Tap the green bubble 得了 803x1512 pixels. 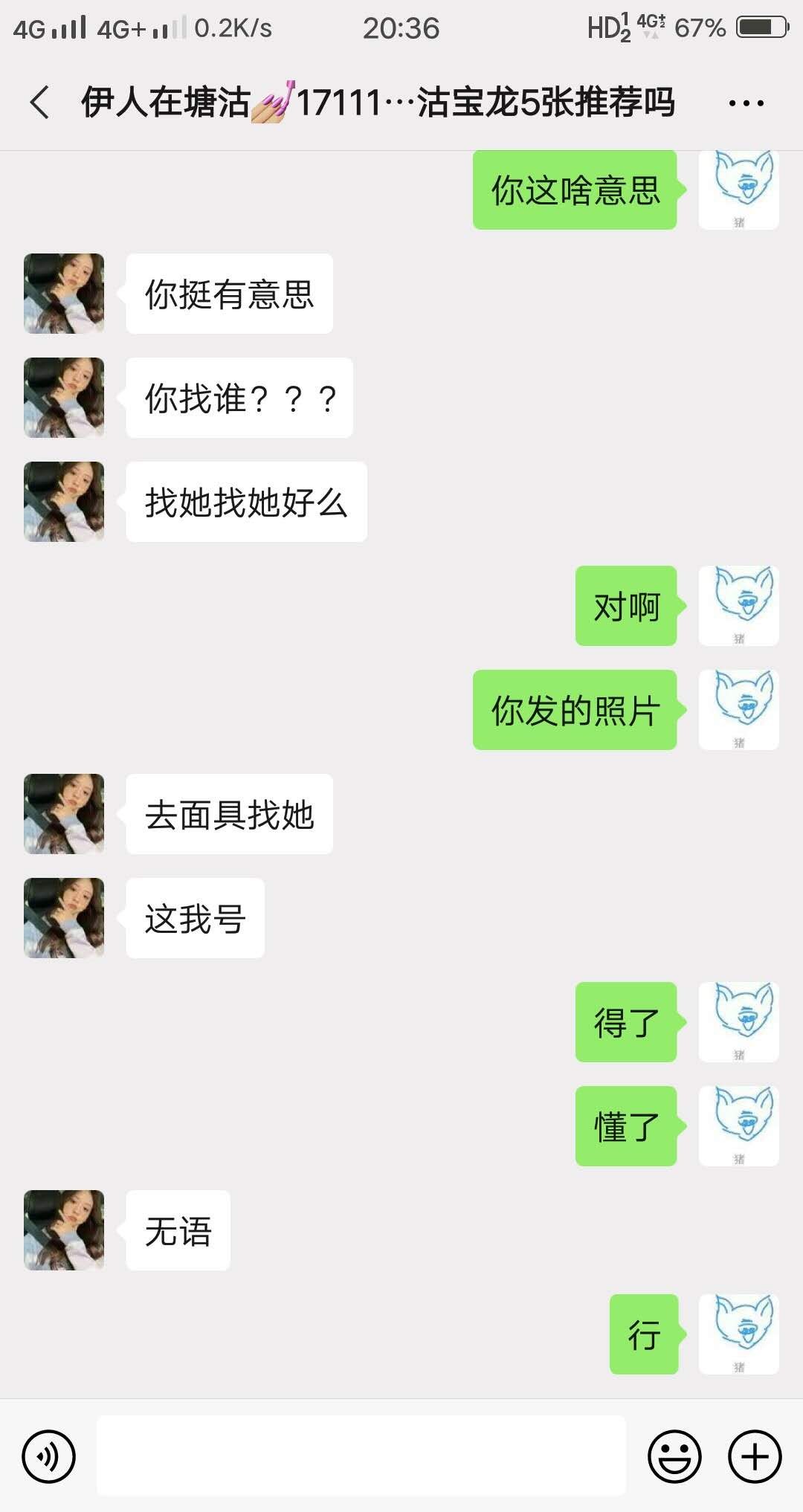(625, 1024)
